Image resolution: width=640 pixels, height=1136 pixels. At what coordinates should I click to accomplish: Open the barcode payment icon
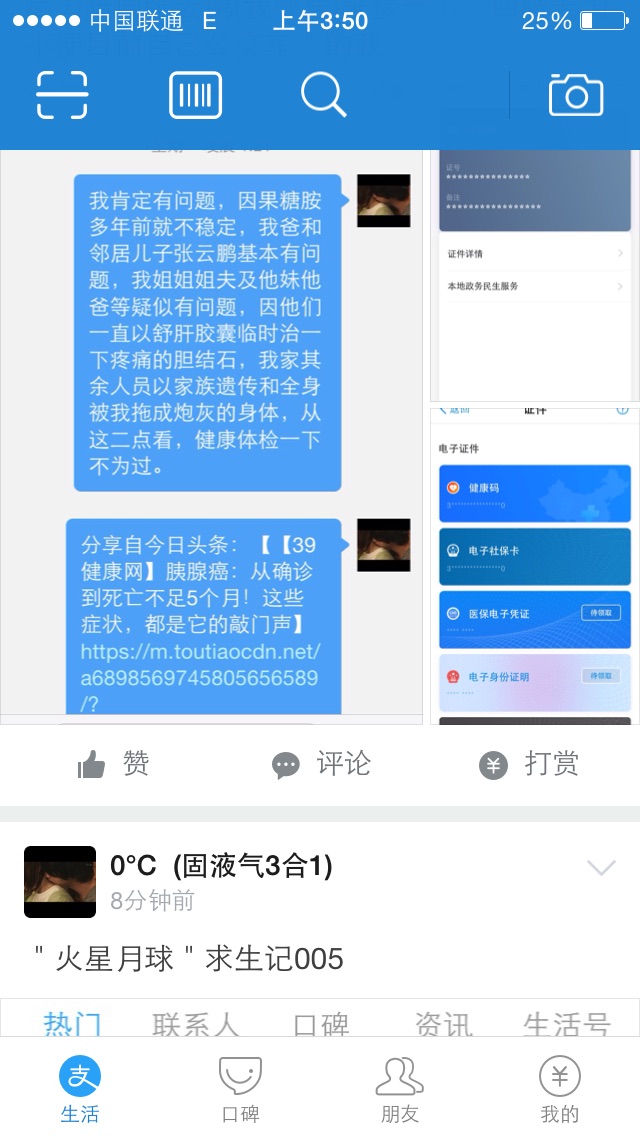pyautogui.click(x=195, y=96)
